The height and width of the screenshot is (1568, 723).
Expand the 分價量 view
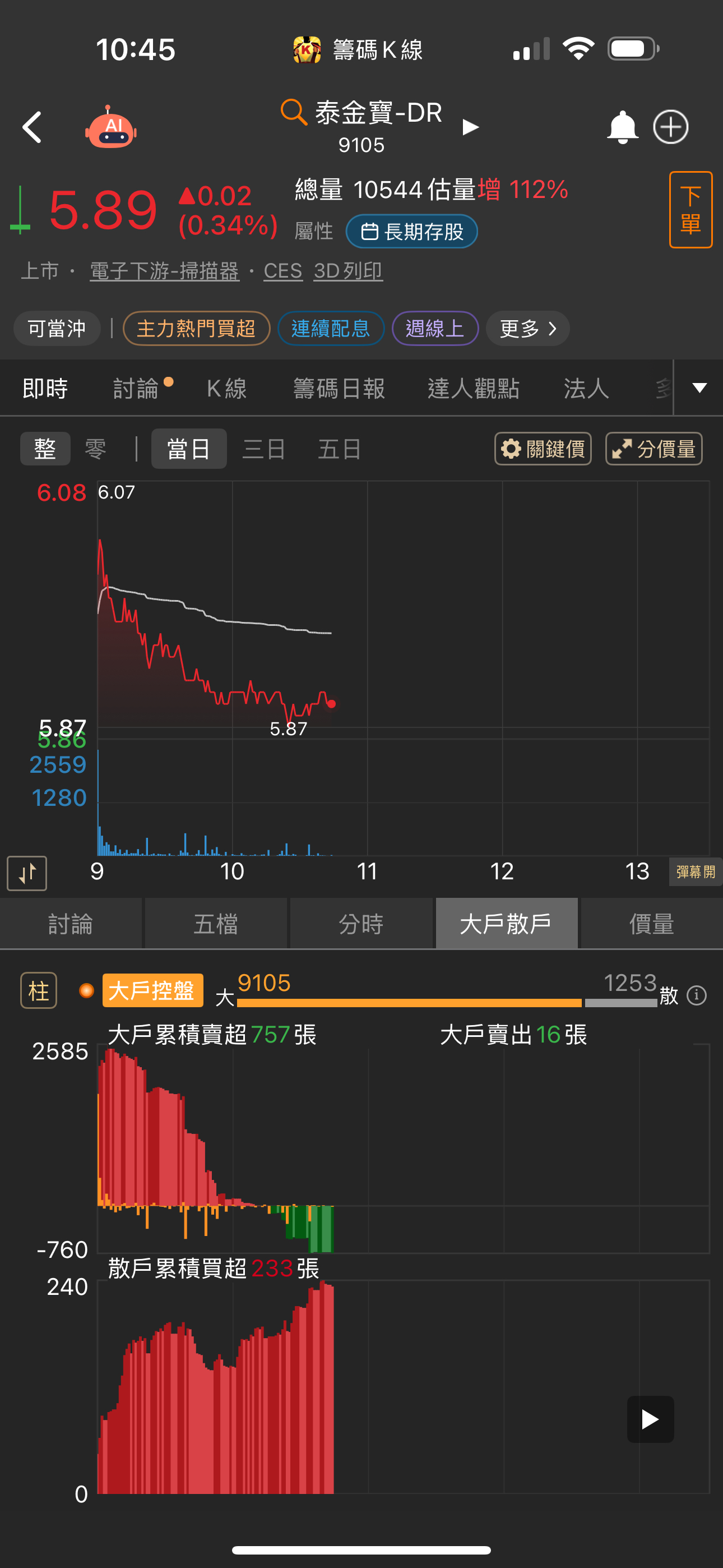click(x=654, y=449)
